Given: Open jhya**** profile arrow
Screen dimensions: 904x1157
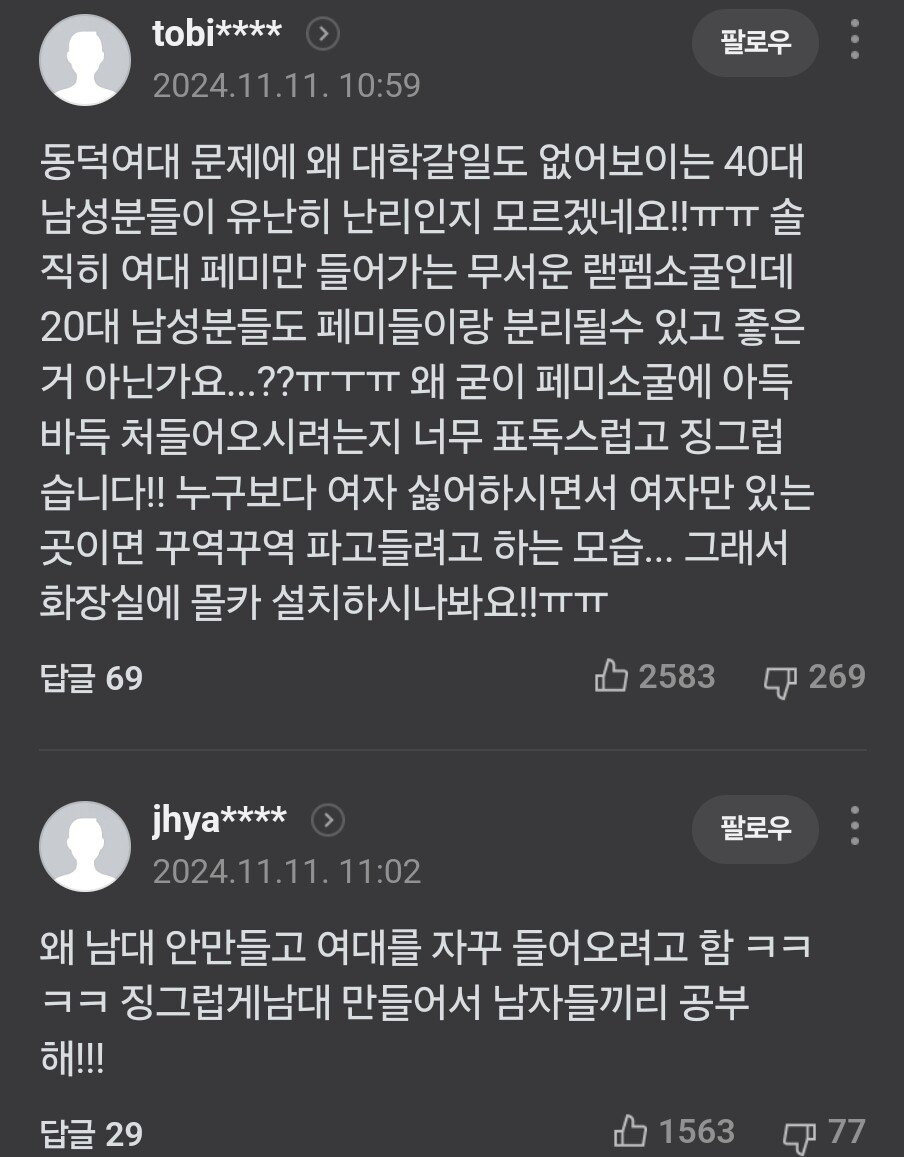Looking at the screenshot, I should tap(327, 821).
